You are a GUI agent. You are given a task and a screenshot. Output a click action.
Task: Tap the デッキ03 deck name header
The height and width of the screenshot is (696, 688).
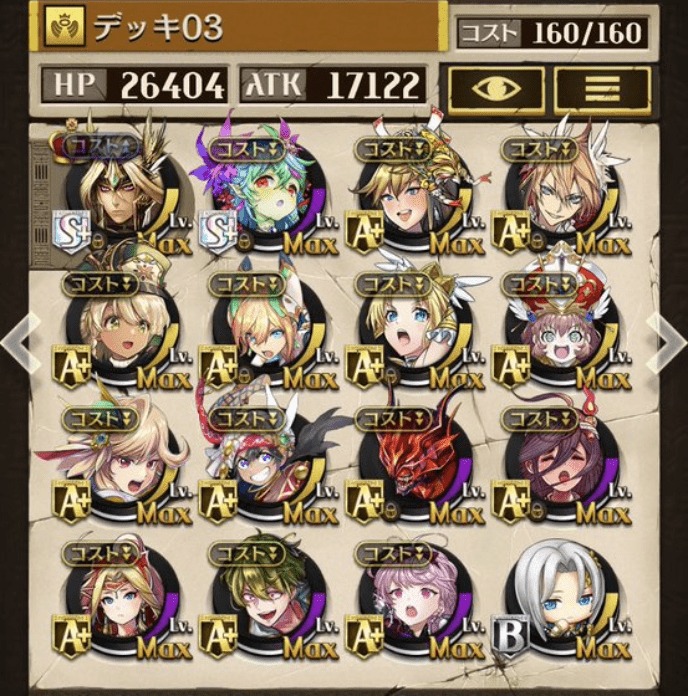coord(240,27)
